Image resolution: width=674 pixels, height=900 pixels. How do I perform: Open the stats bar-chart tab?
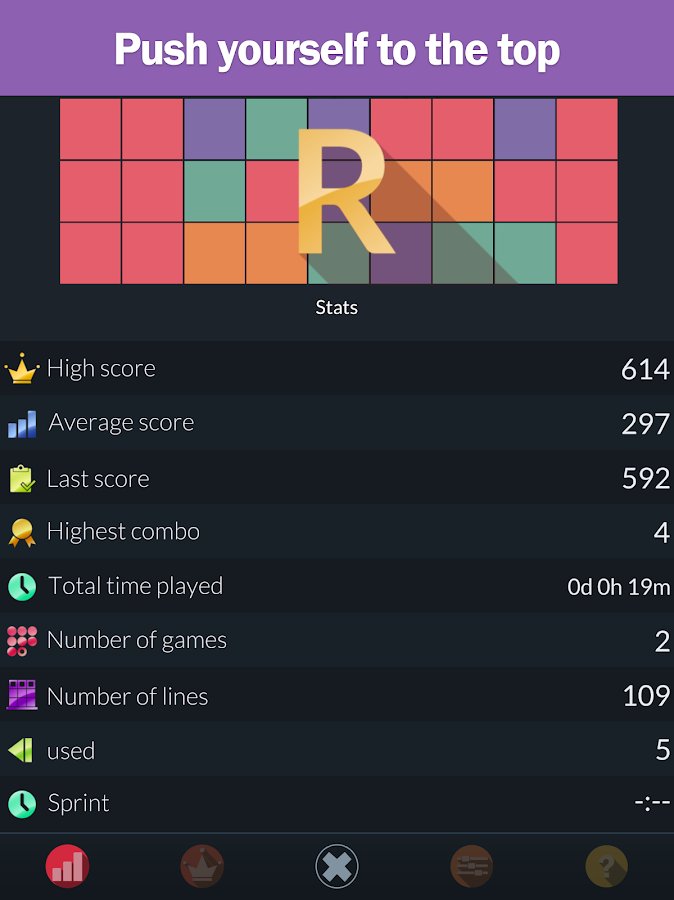[x=67, y=866]
